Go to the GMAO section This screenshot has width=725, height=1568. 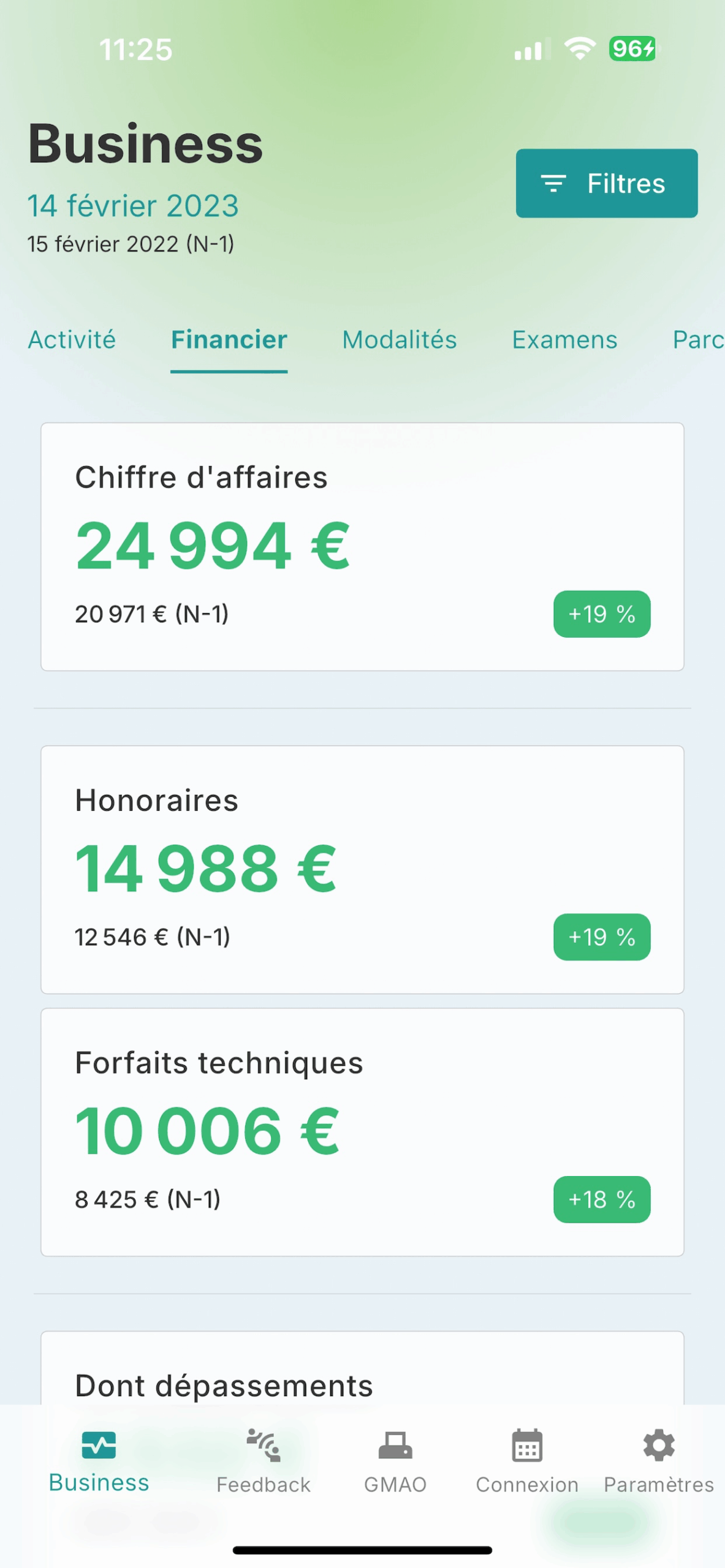(x=395, y=1461)
